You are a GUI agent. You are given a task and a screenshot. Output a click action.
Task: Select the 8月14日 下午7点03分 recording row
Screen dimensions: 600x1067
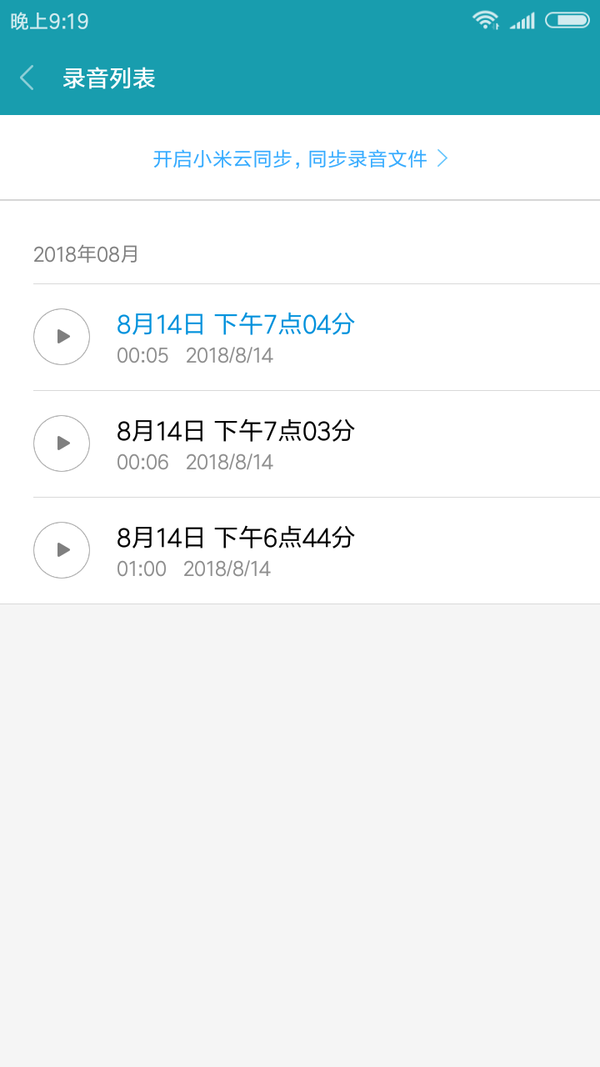(300, 444)
